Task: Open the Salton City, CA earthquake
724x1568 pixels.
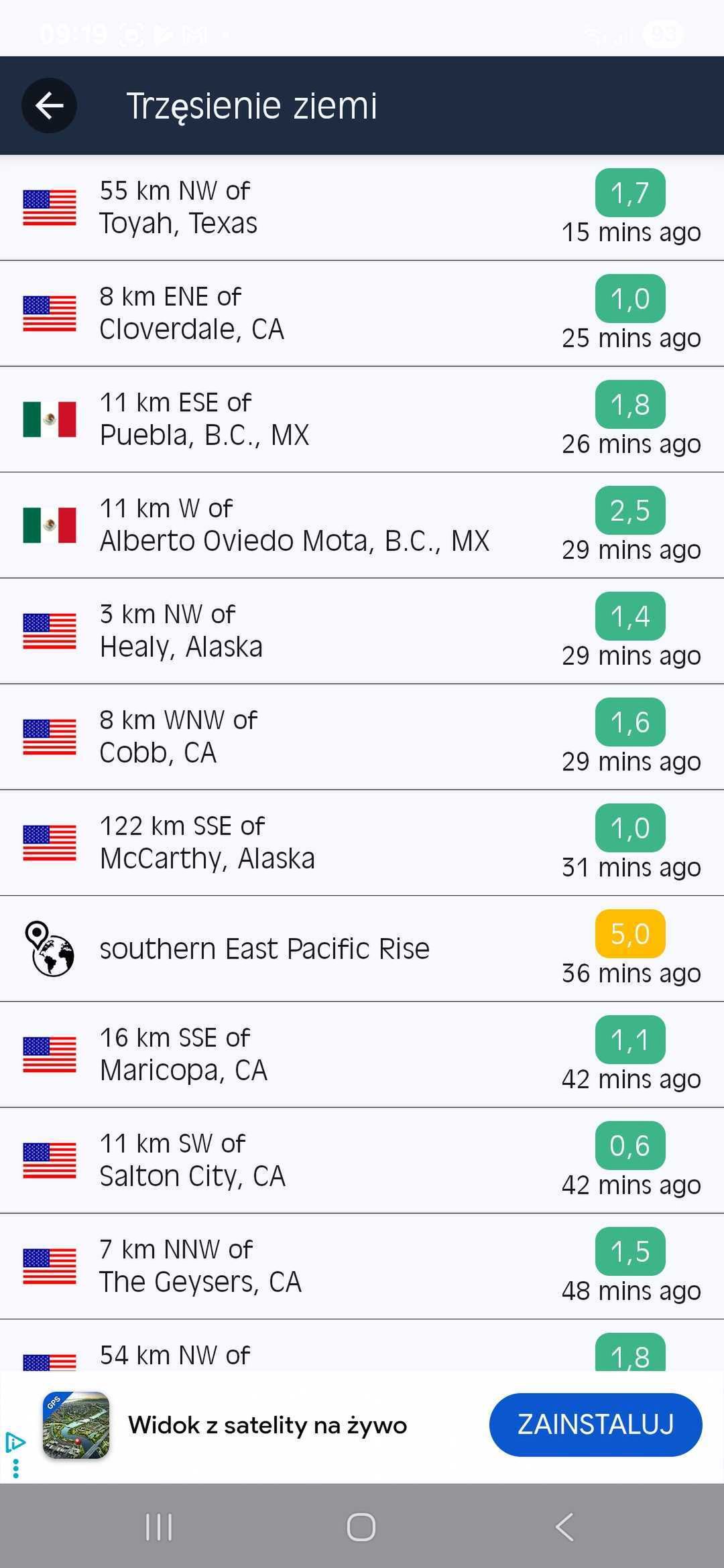Action: tap(362, 1161)
